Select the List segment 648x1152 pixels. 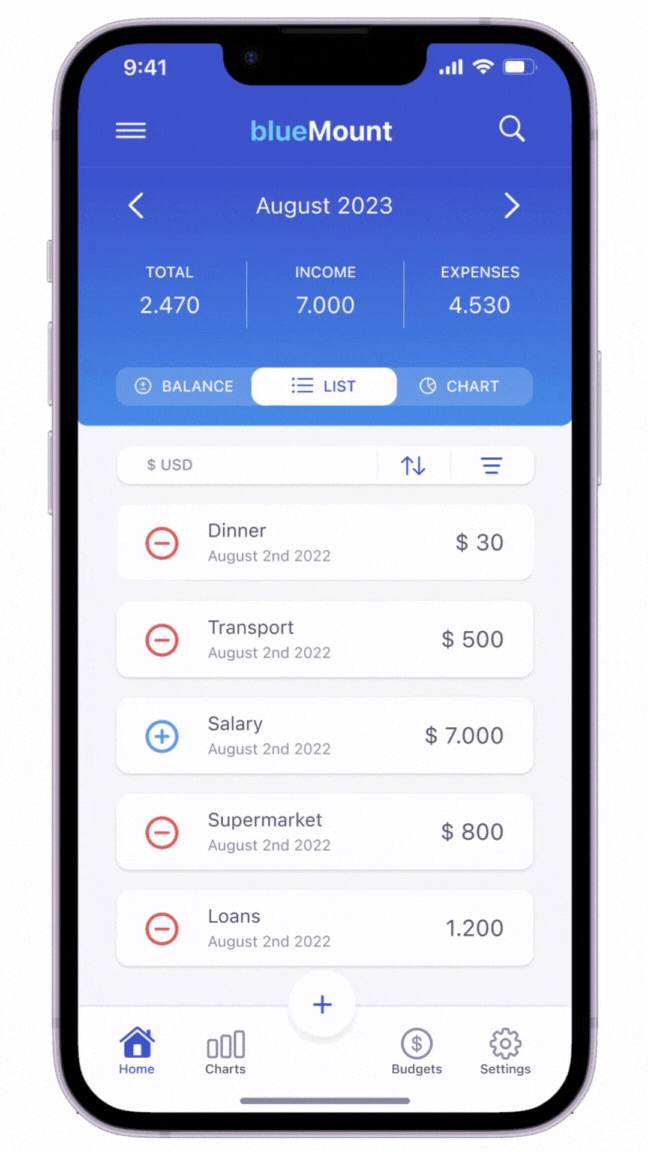click(x=323, y=386)
